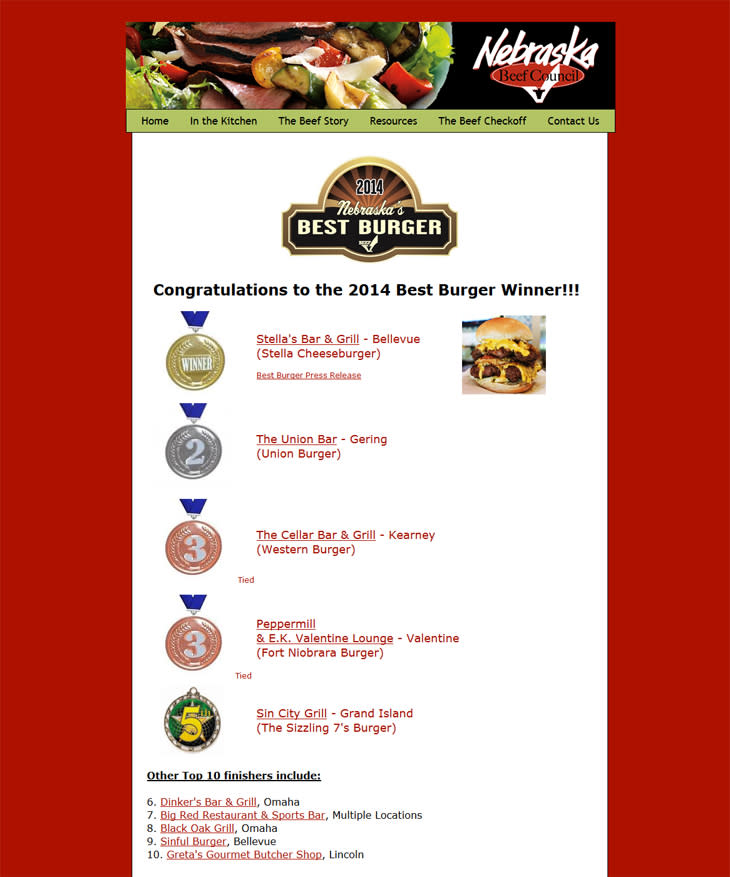The width and height of the screenshot is (730, 877).
Task: Open the Sin City Grill link
Action: pyautogui.click(x=291, y=713)
